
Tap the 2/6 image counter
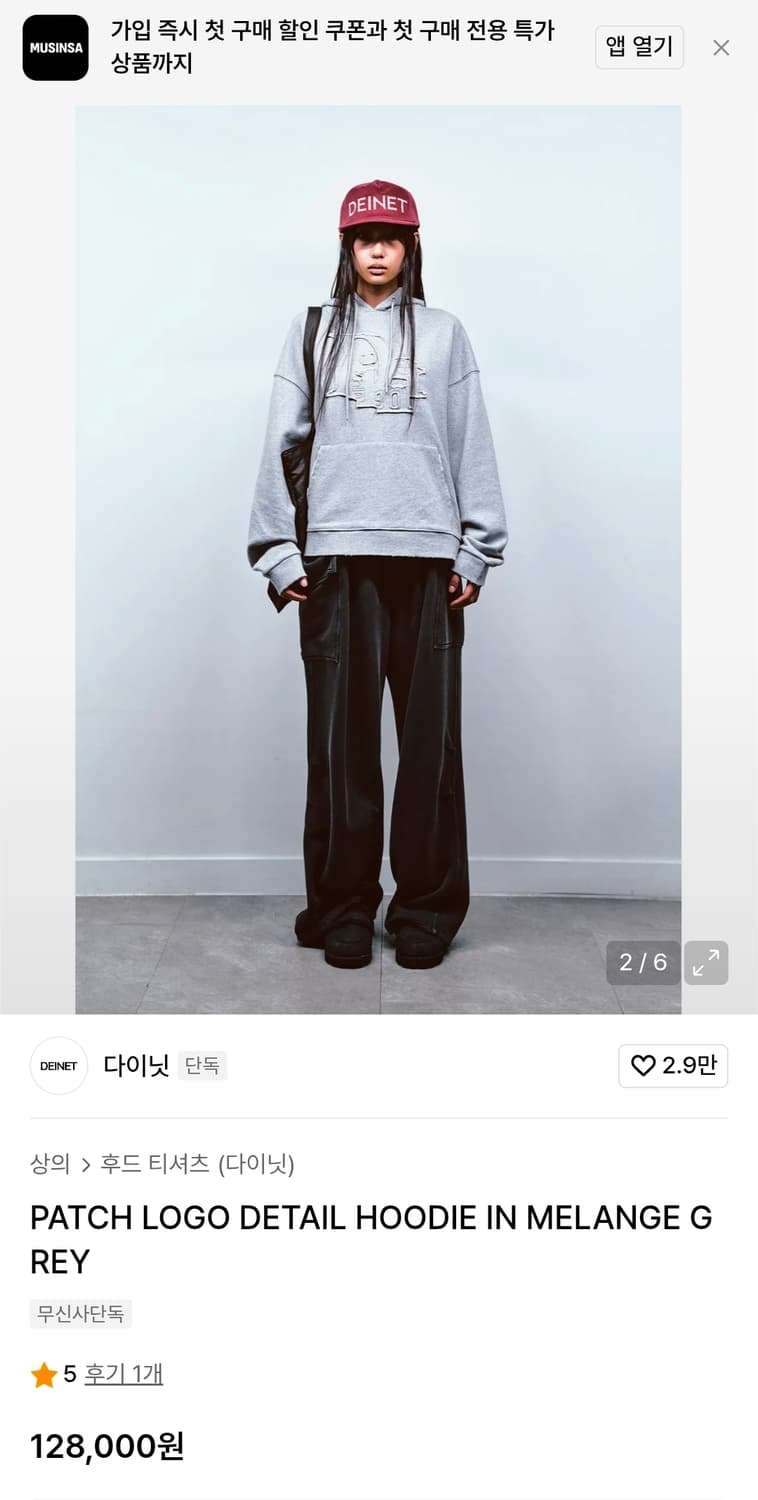643,962
